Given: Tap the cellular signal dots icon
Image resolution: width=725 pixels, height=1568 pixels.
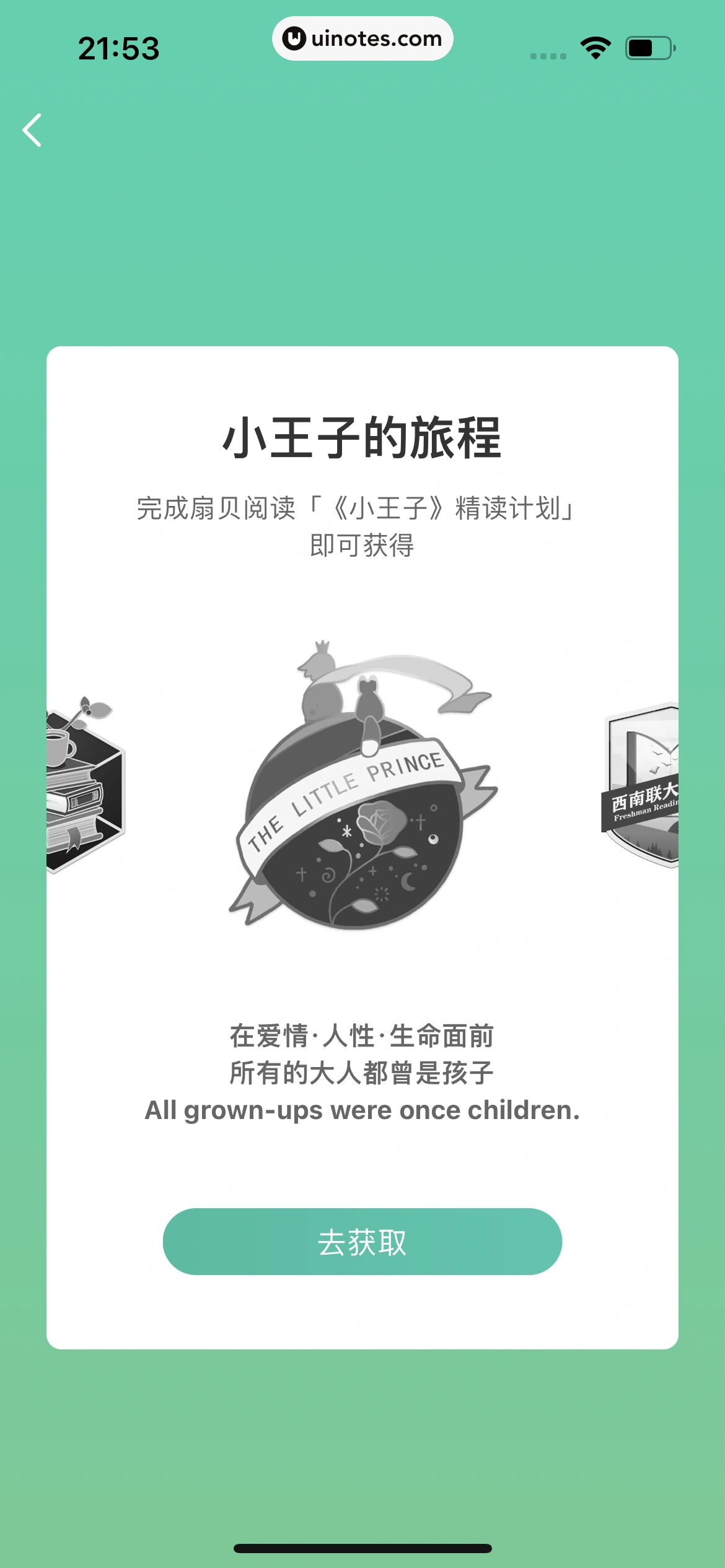Looking at the screenshot, I should (548, 54).
